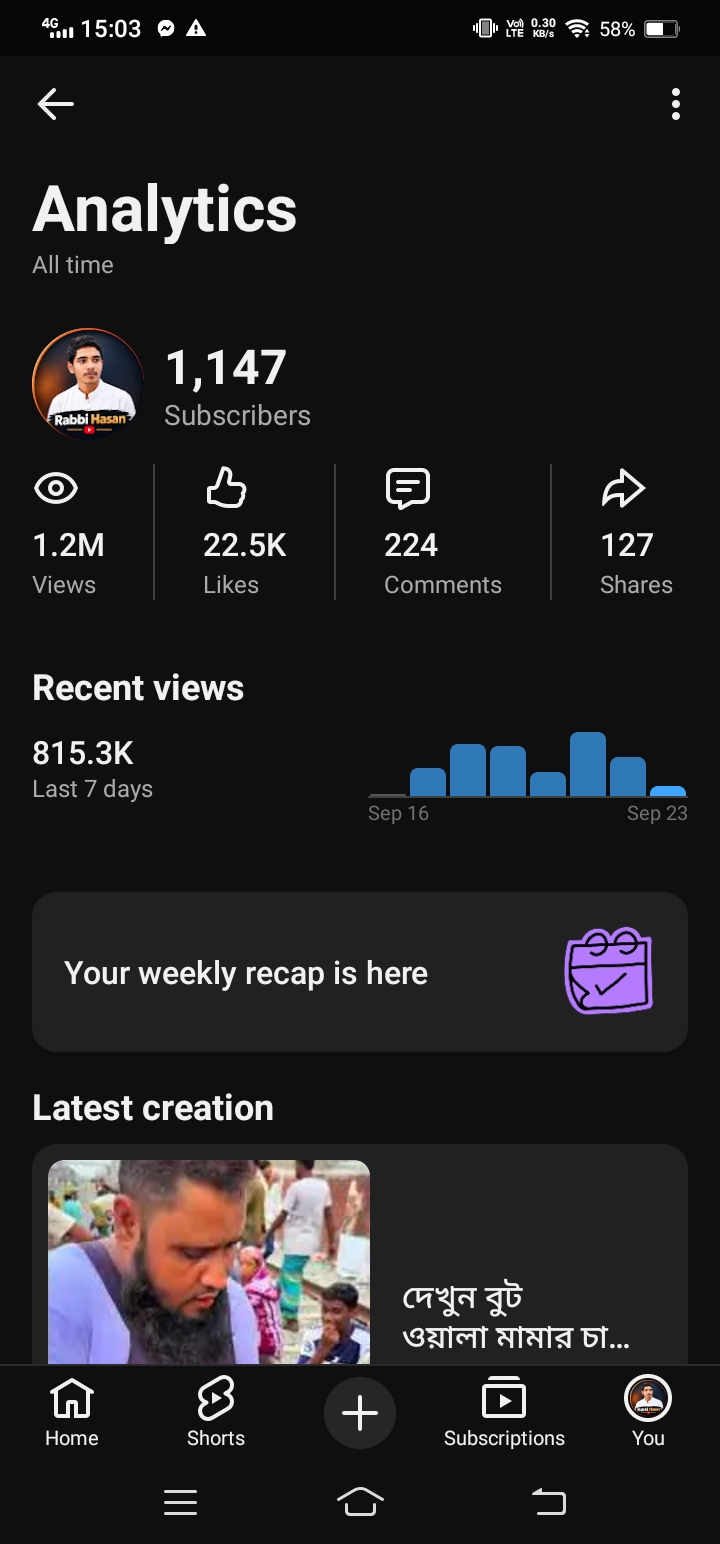This screenshot has height=1544, width=720.
Task: Switch to the Subscriptions tab
Action: pyautogui.click(x=504, y=1413)
